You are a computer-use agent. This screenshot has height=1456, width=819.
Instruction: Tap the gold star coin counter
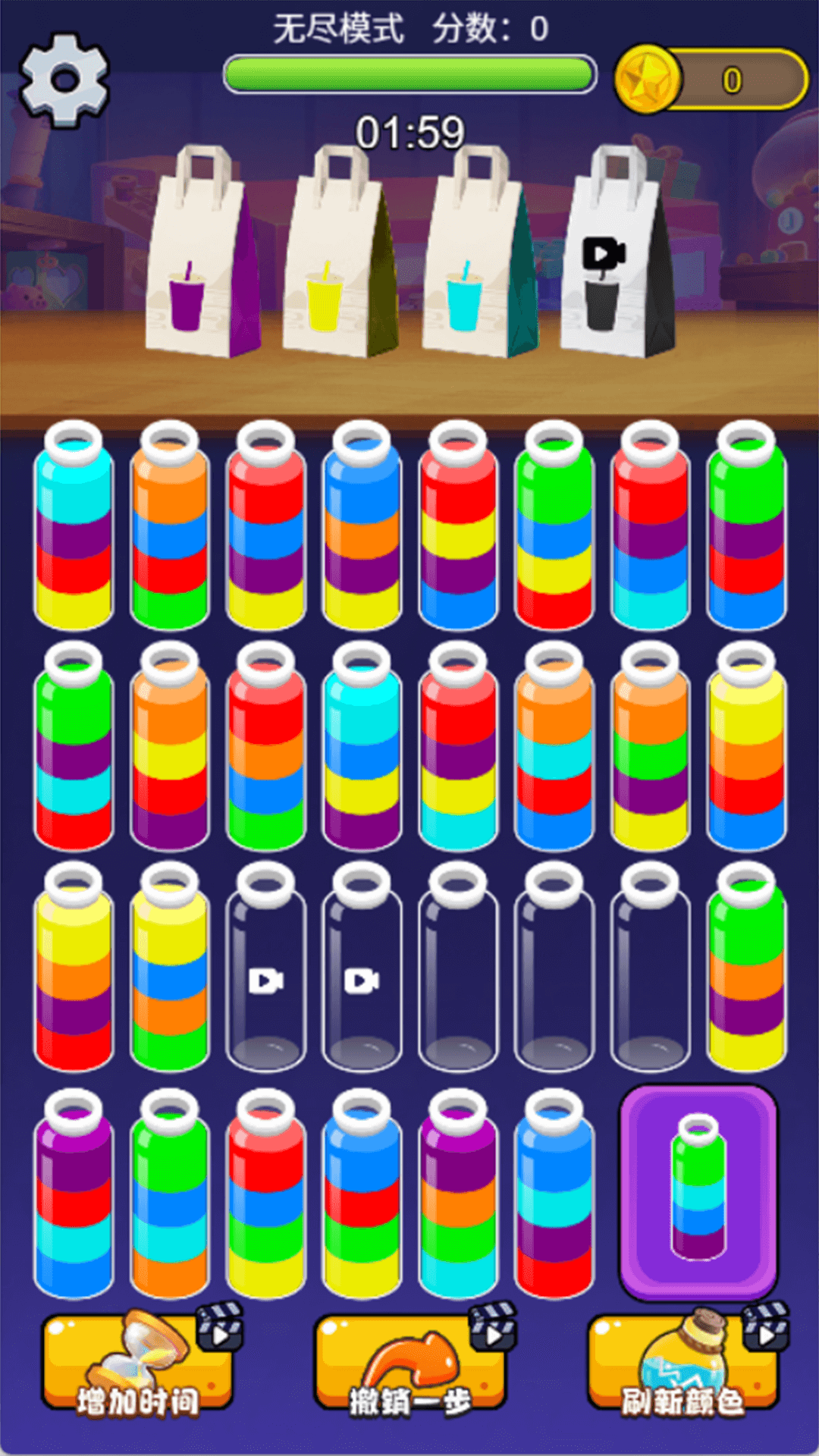pyautogui.click(x=711, y=79)
